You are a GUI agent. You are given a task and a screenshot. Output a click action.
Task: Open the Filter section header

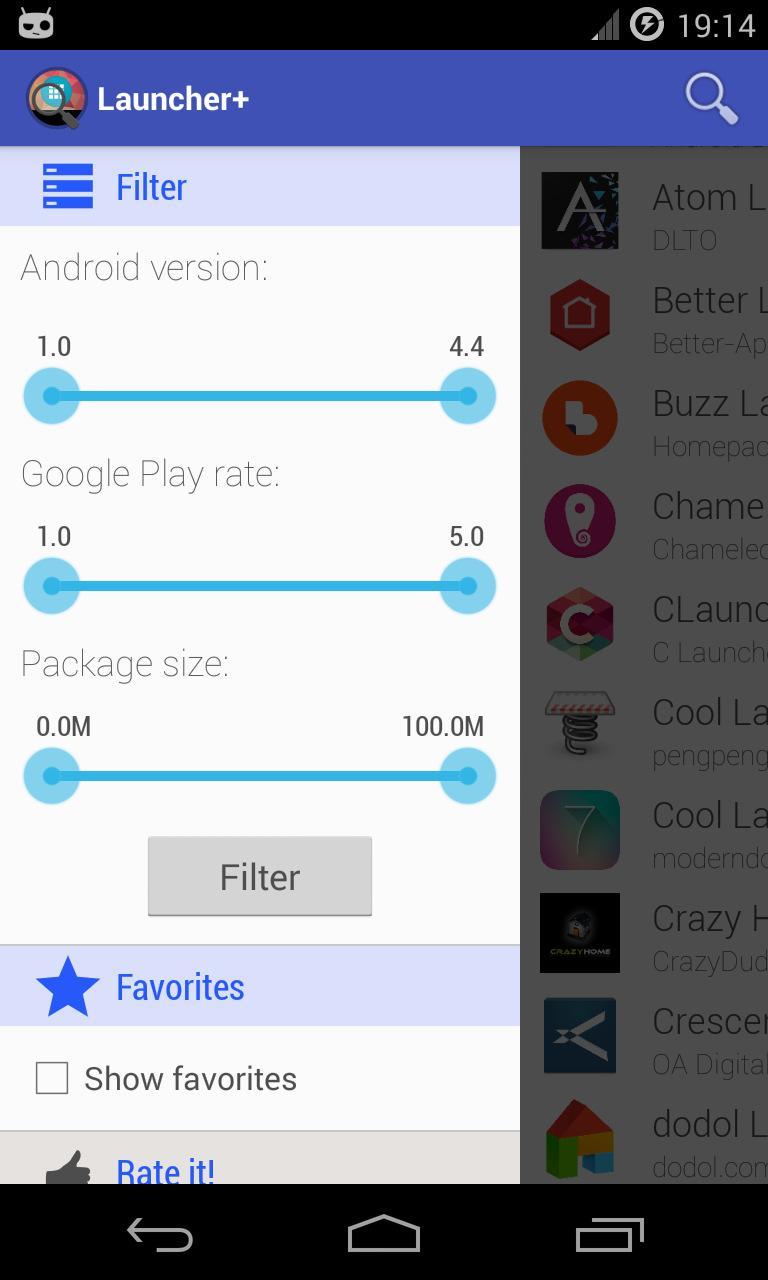point(150,186)
